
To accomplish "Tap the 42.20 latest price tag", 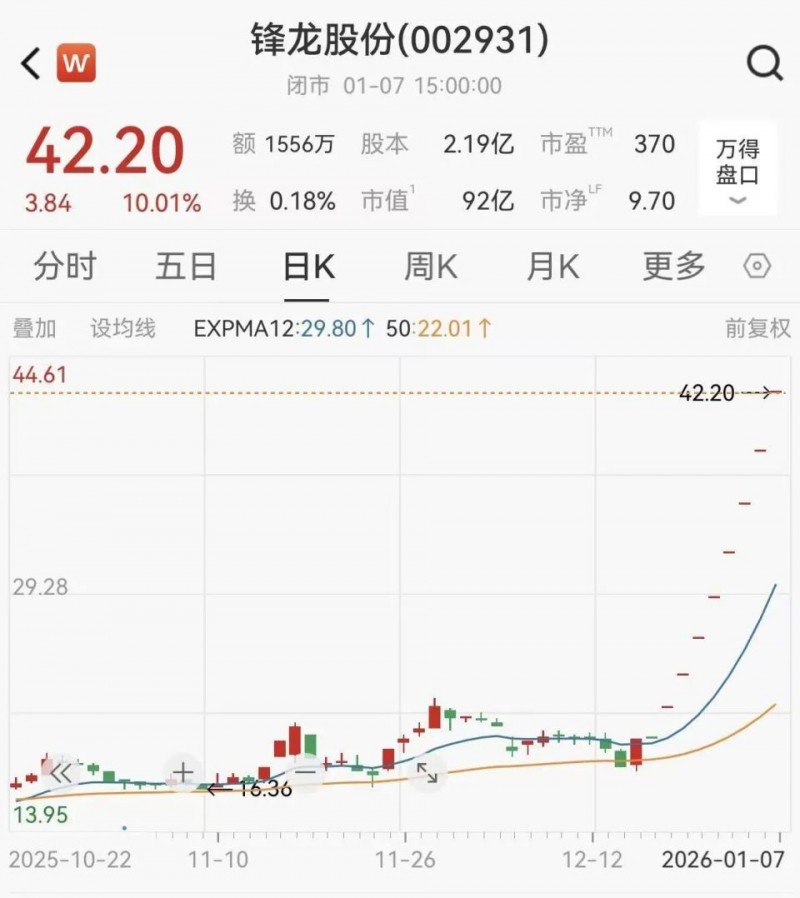I will 706,393.
